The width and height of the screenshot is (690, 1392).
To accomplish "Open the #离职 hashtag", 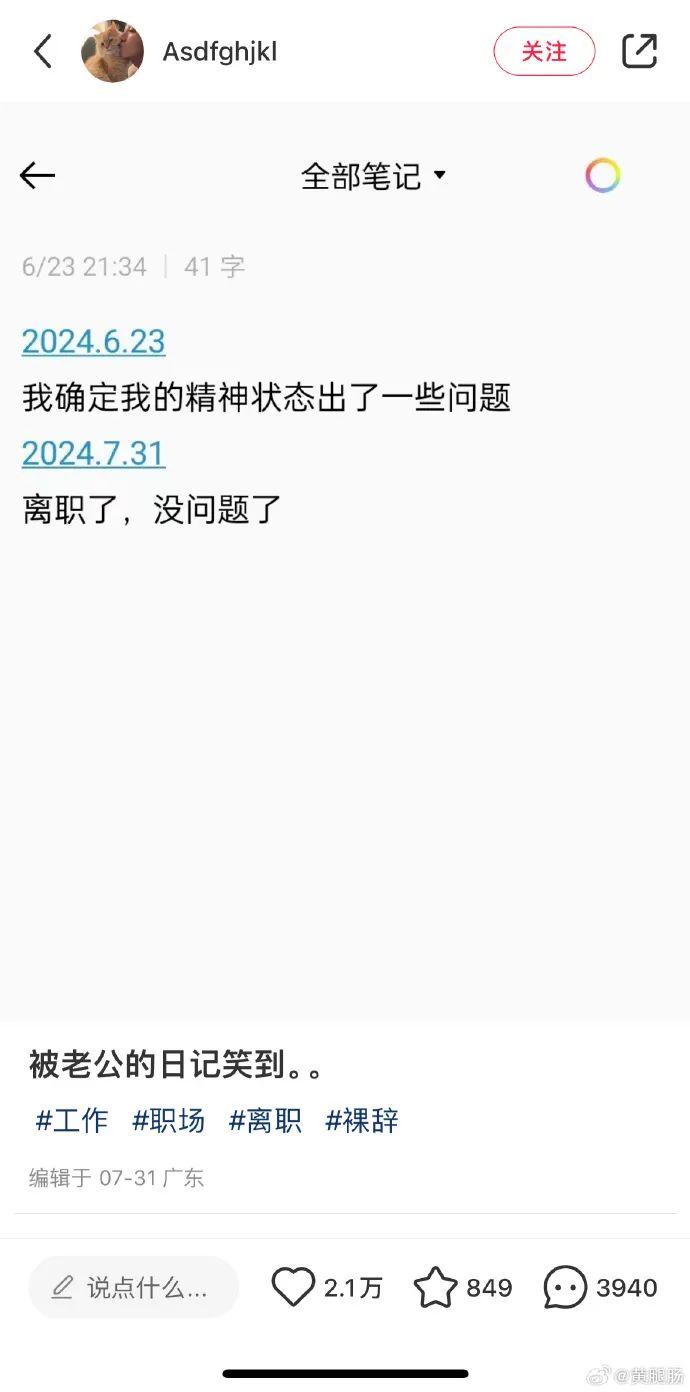I will coord(265,1120).
